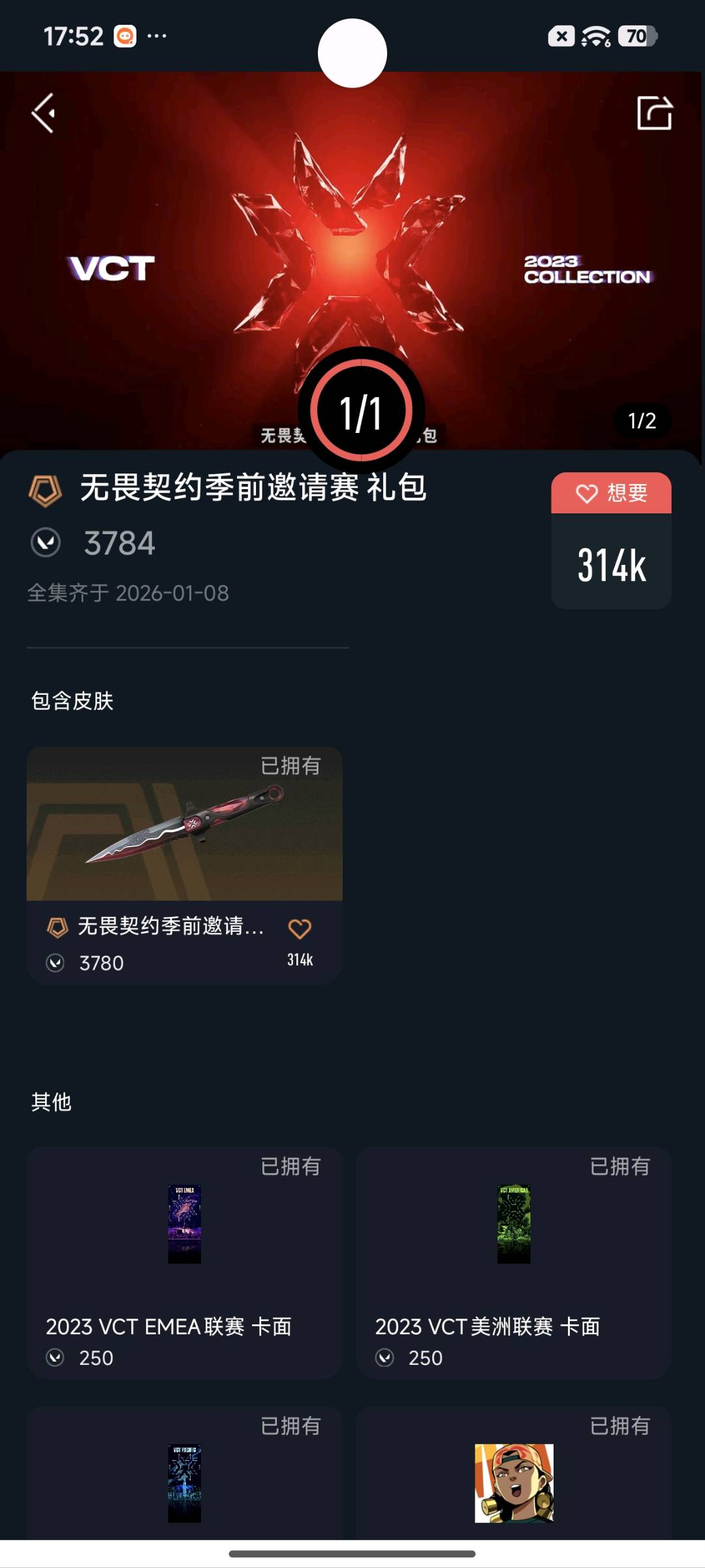Screen dimensions: 705x1568
Task: Open the knife skin card priced 3780
Action: [x=184, y=865]
